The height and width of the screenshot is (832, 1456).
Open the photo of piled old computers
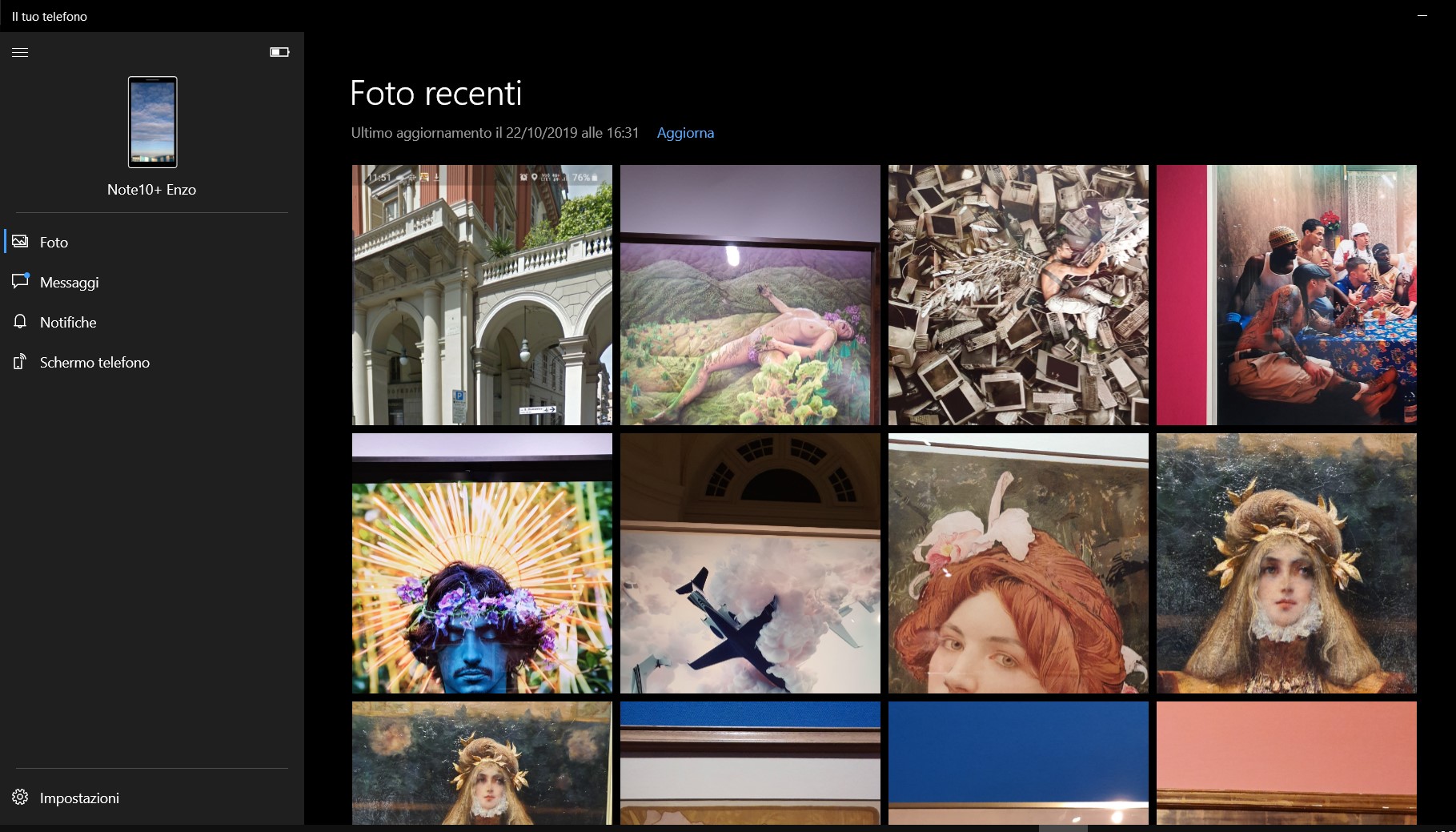click(1018, 295)
